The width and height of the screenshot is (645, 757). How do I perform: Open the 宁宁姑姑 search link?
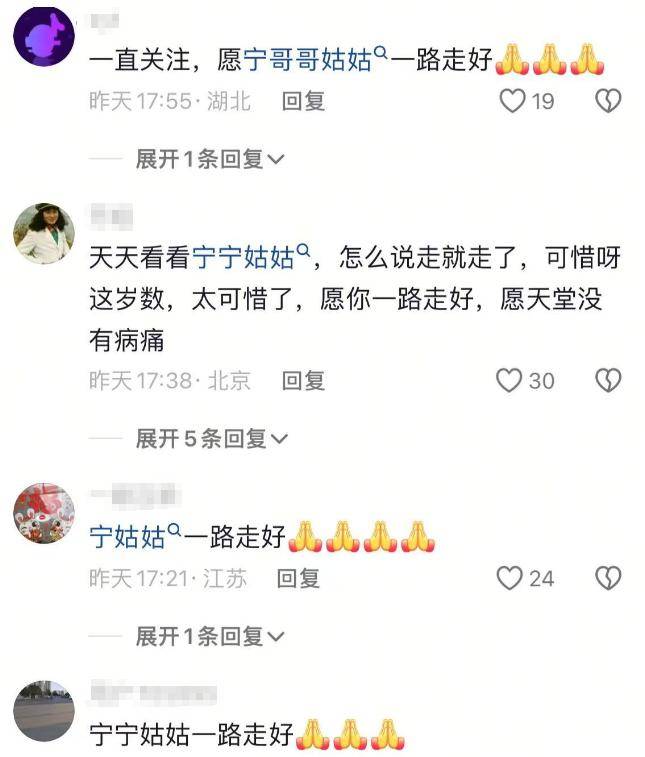click(x=252, y=258)
